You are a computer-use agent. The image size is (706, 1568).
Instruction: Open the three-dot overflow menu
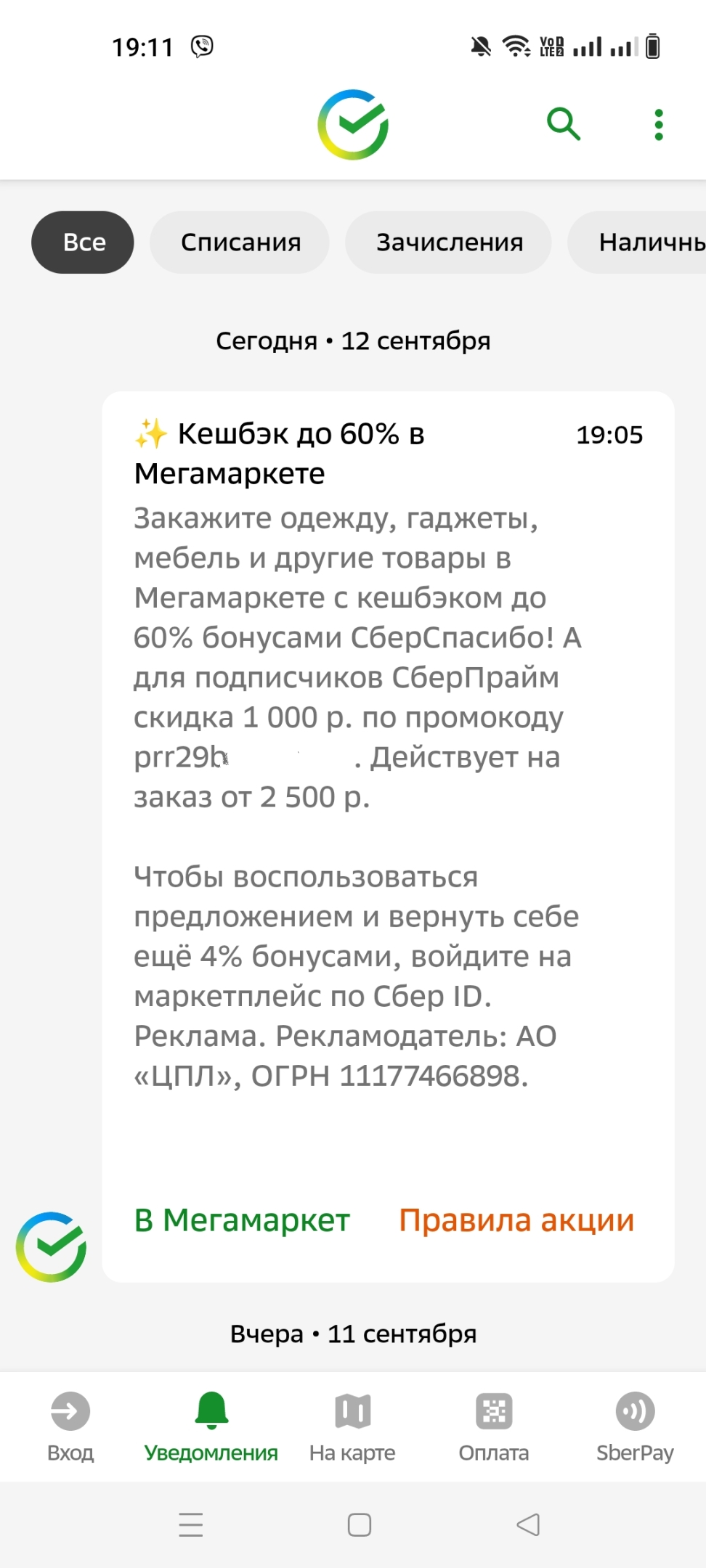pos(659,125)
